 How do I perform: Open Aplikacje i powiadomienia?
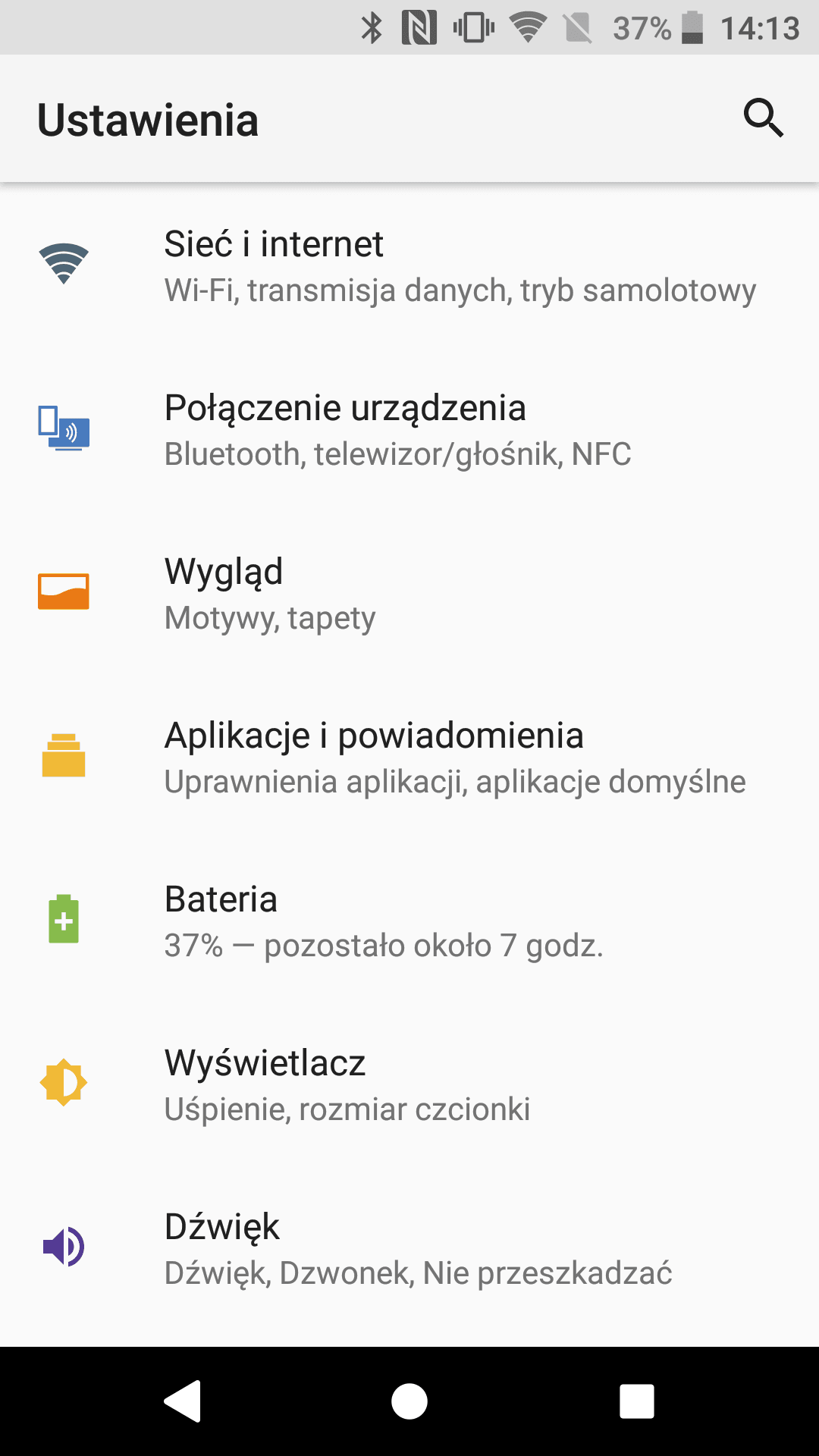pyautogui.click(x=409, y=757)
